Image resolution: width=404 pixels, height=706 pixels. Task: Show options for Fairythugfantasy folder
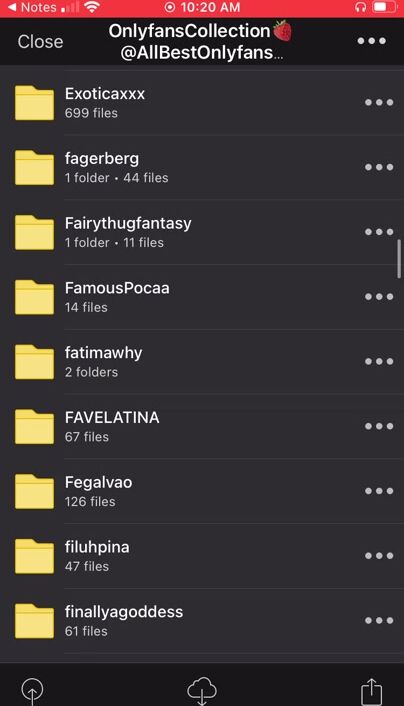coord(379,232)
